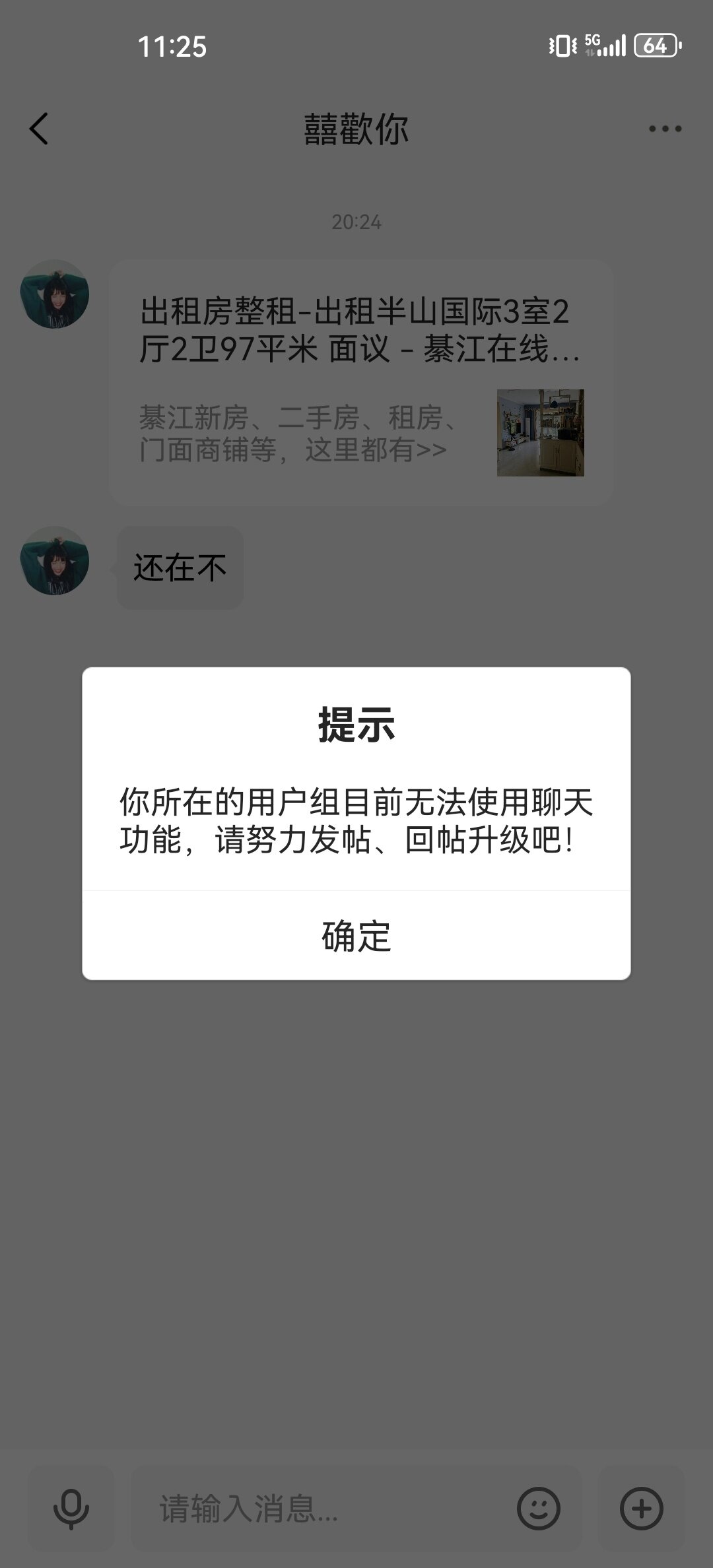The image size is (713, 1568).
Task: Open the shared 出租房整租 listing card
Action: pyautogui.click(x=360, y=383)
